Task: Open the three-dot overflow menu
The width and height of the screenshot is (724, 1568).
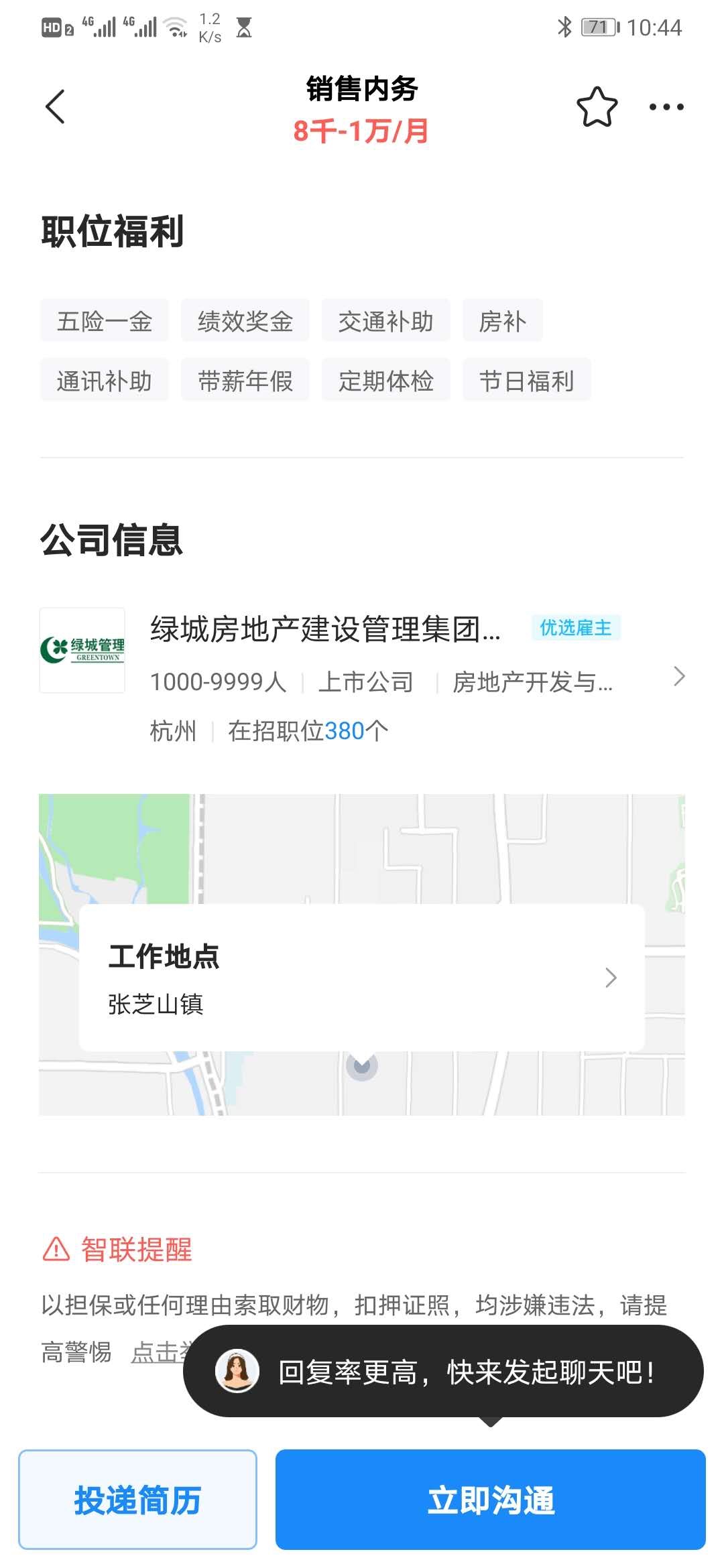Action: 666,107
